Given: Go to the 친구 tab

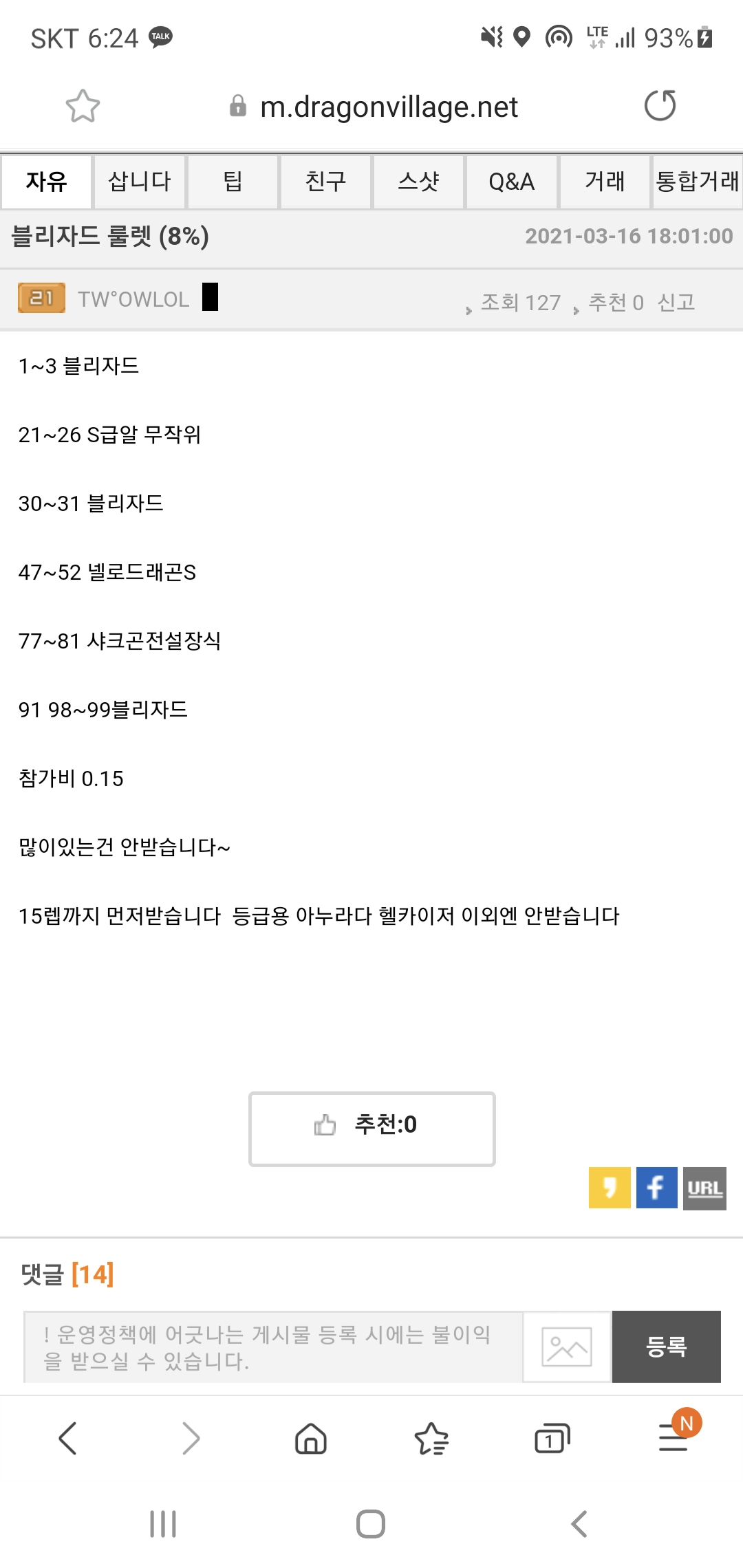Looking at the screenshot, I should pos(325,182).
